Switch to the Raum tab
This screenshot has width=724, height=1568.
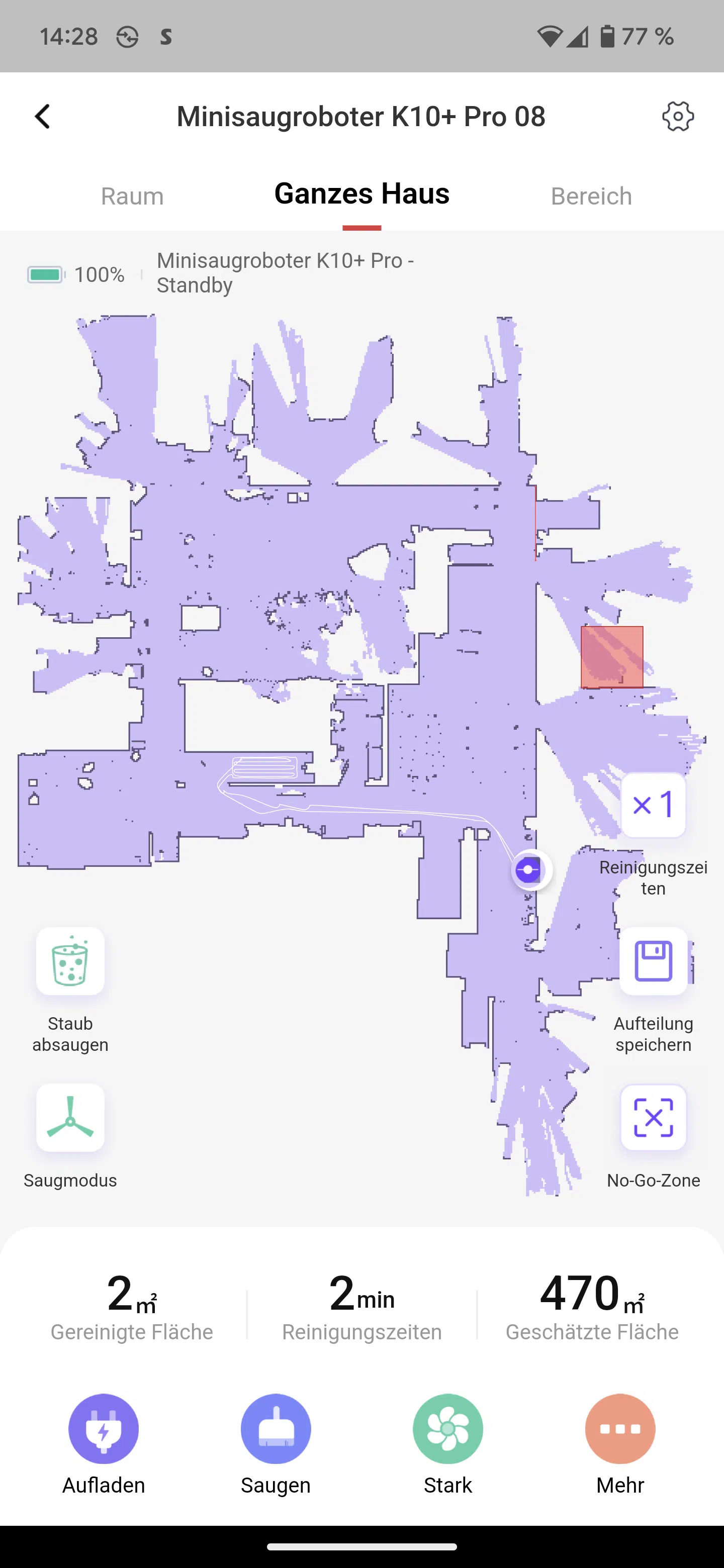point(132,196)
